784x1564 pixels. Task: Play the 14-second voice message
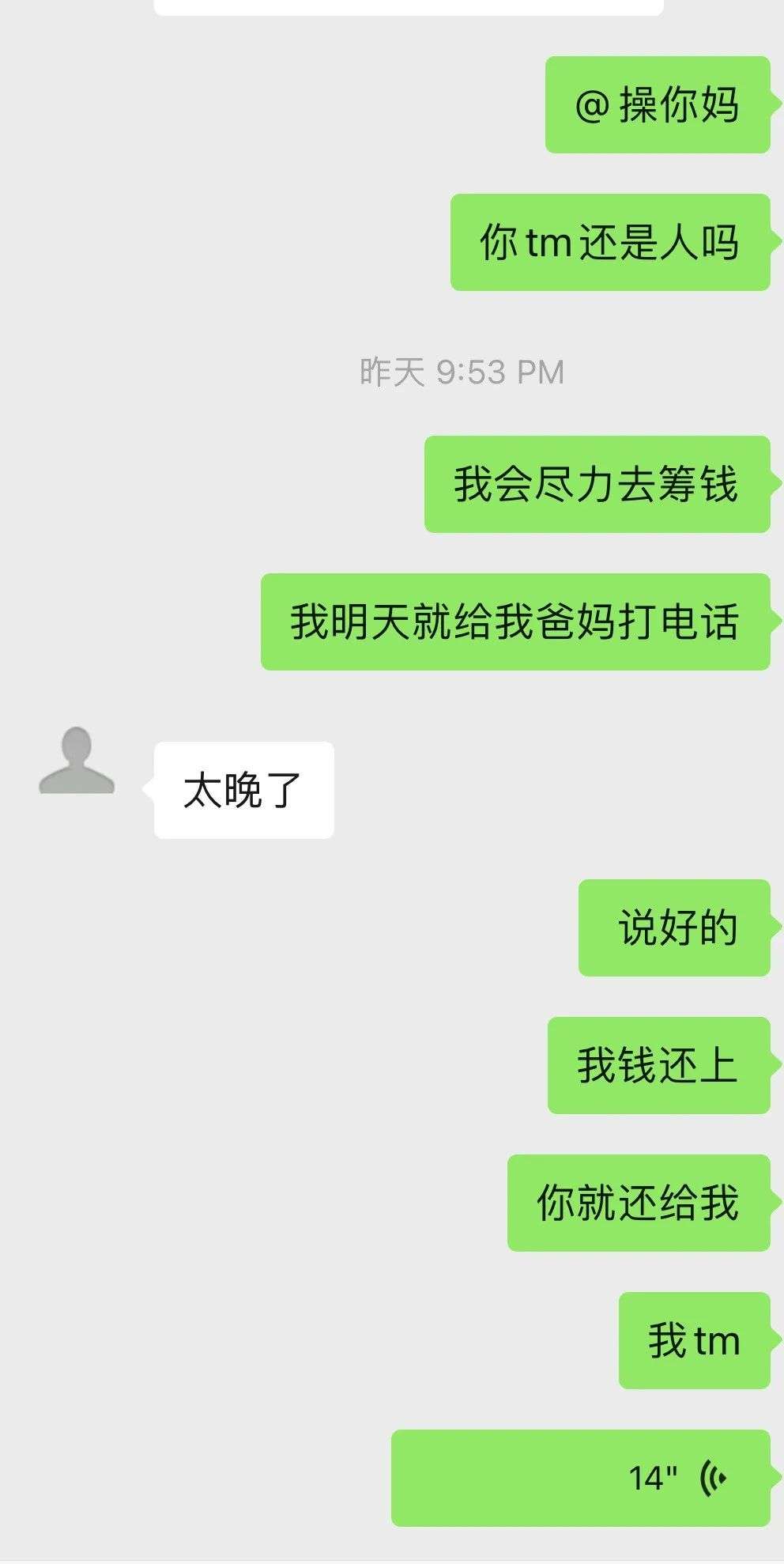581,1477
